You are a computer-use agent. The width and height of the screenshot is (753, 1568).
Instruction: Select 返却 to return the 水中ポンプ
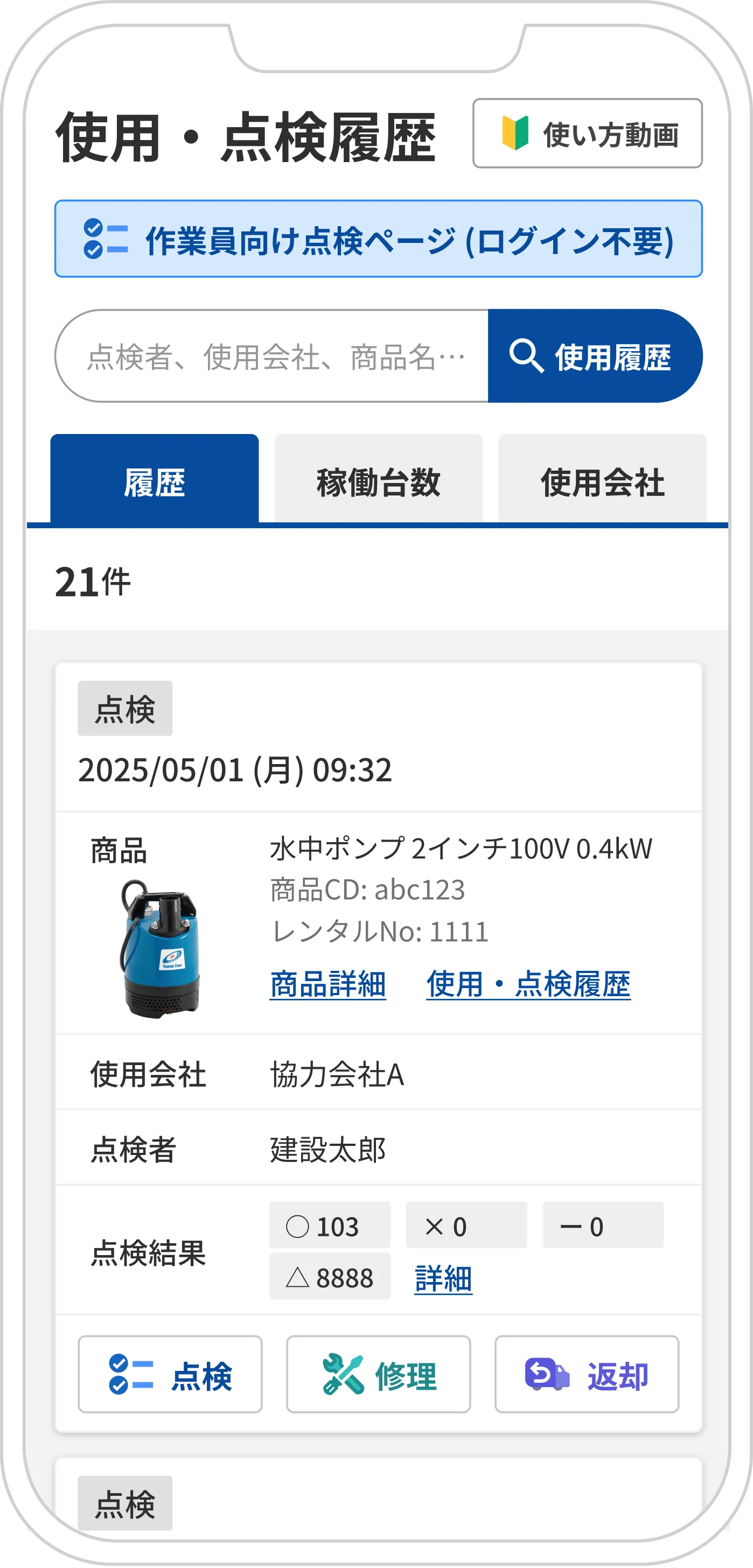pyautogui.click(x=586, y=1375)
